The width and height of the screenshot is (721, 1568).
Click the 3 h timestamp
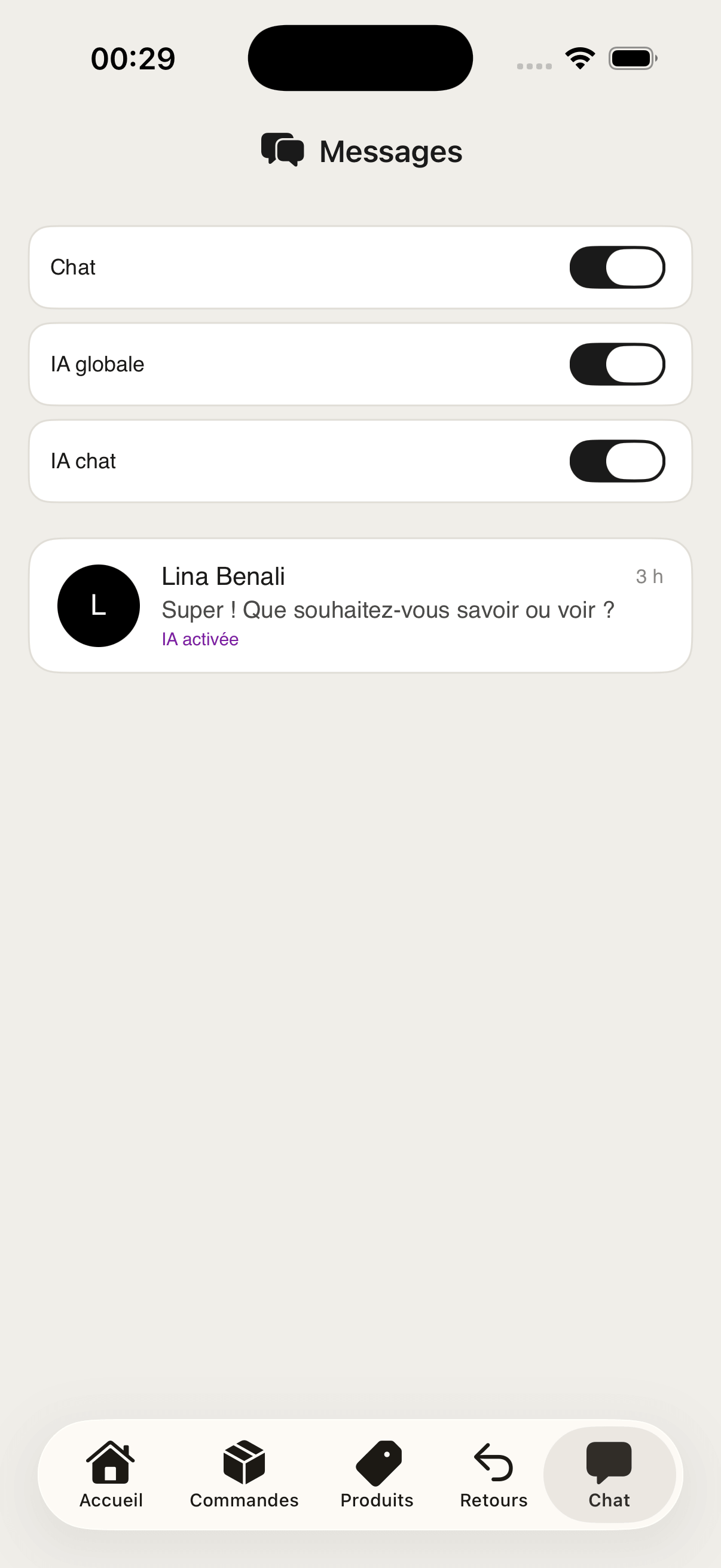click(x=649, y=576)
